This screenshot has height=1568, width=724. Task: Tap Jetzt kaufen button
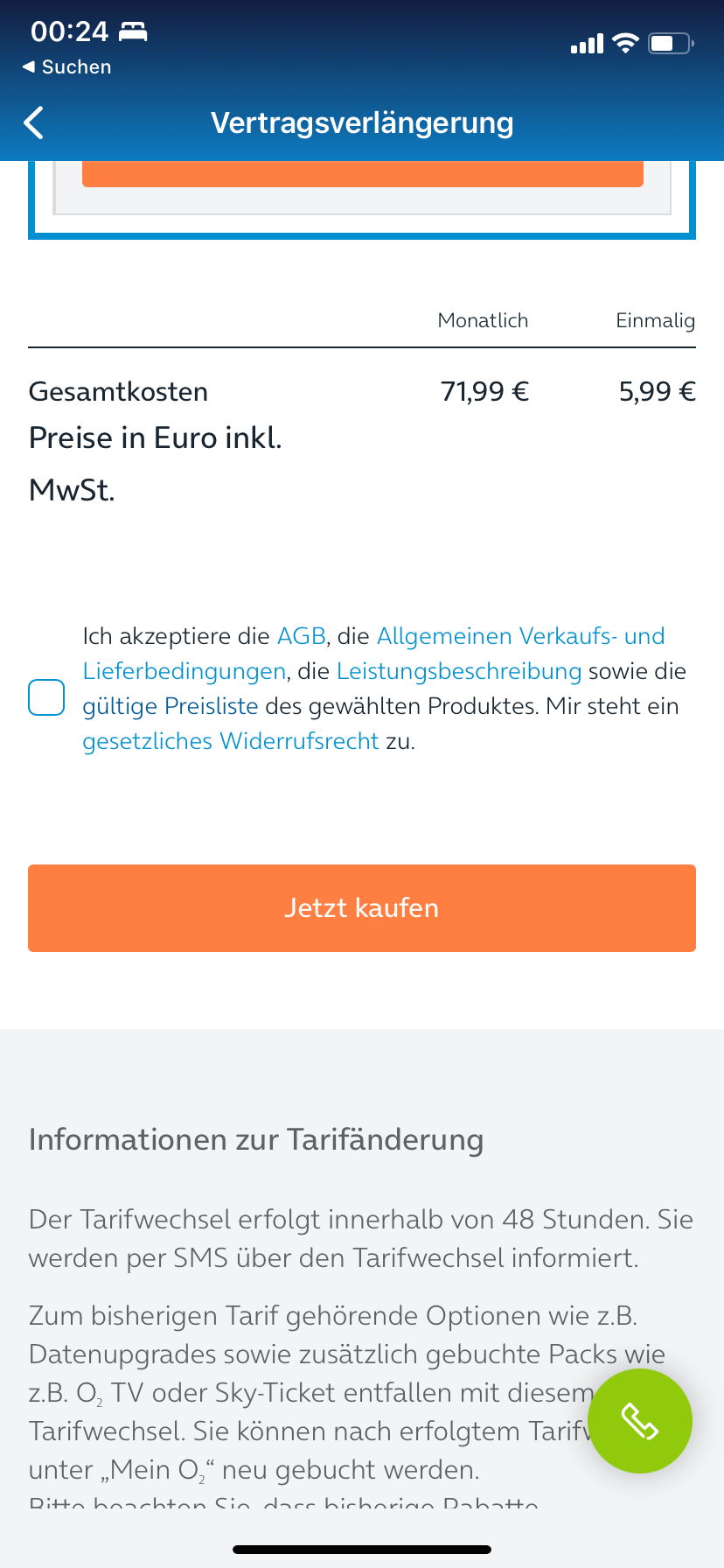362,908
